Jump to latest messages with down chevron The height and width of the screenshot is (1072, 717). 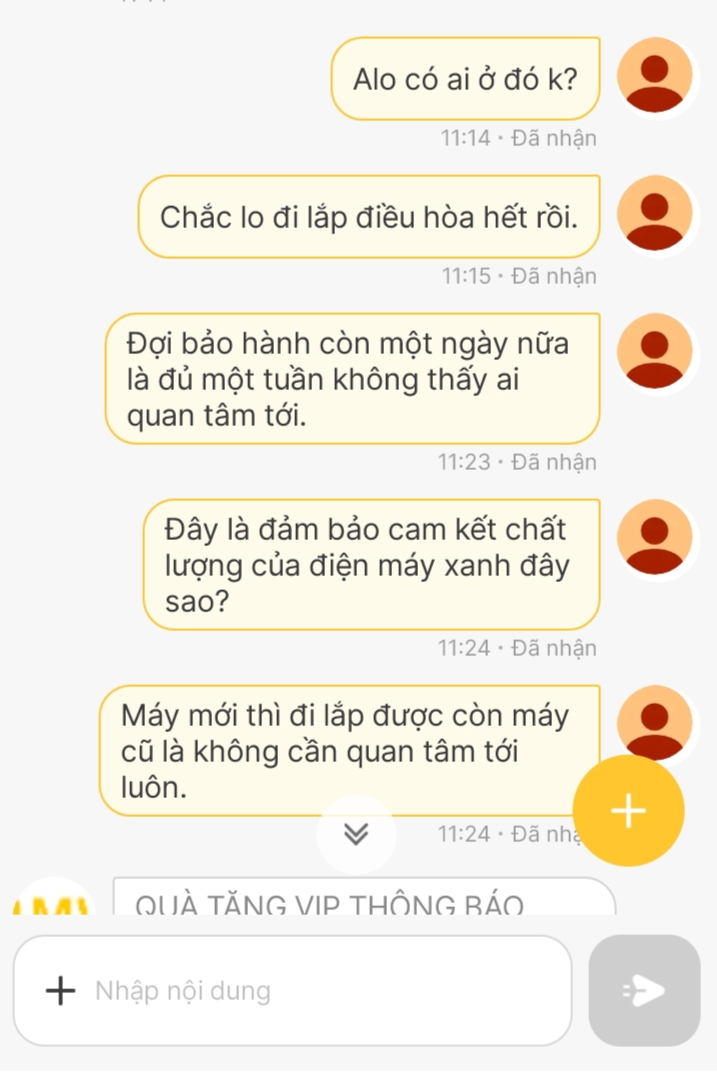357,833
